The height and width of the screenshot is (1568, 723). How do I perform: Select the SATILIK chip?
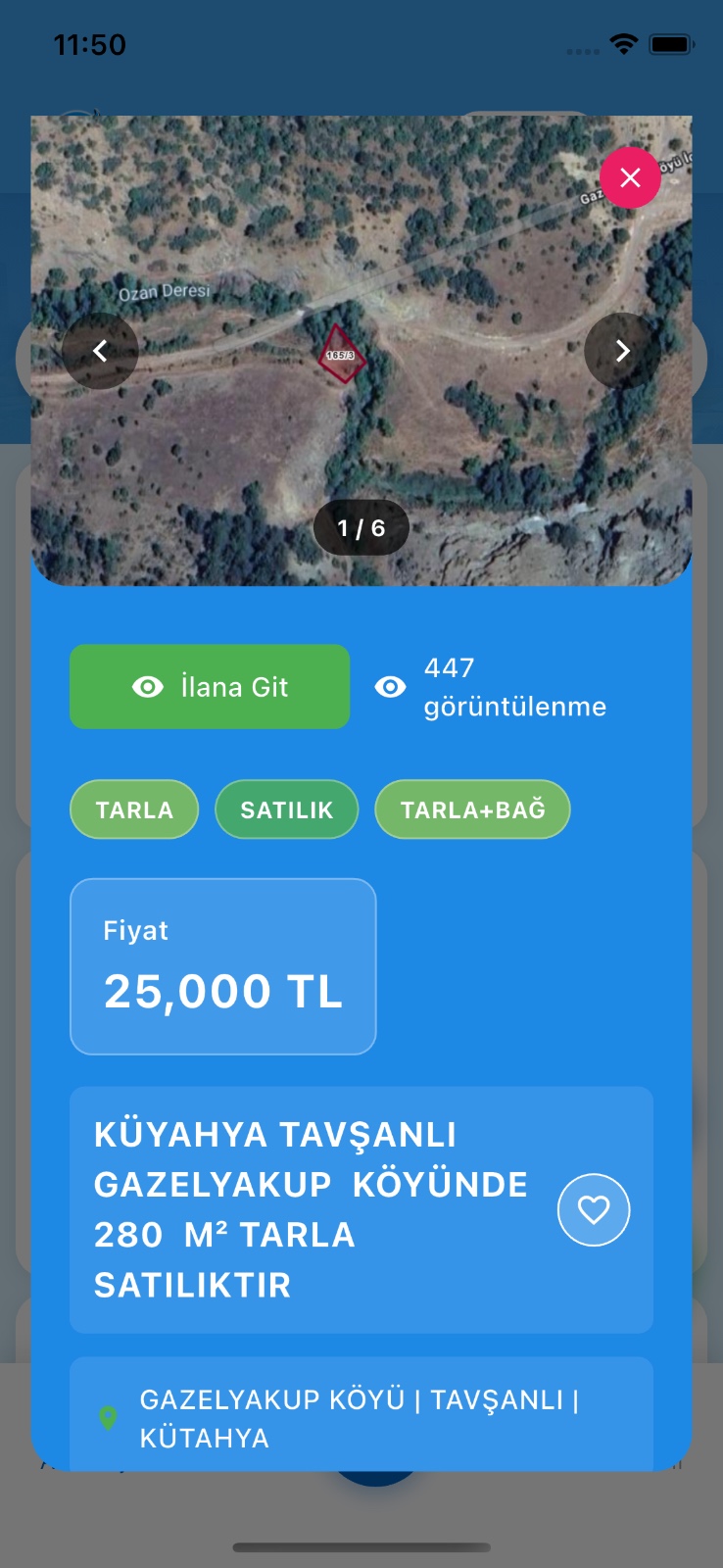click(287, 809)
